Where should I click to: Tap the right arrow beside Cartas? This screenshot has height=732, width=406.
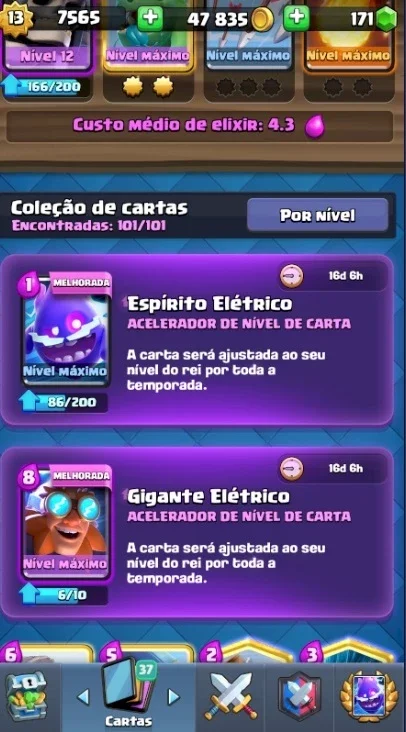click(173, 697)
